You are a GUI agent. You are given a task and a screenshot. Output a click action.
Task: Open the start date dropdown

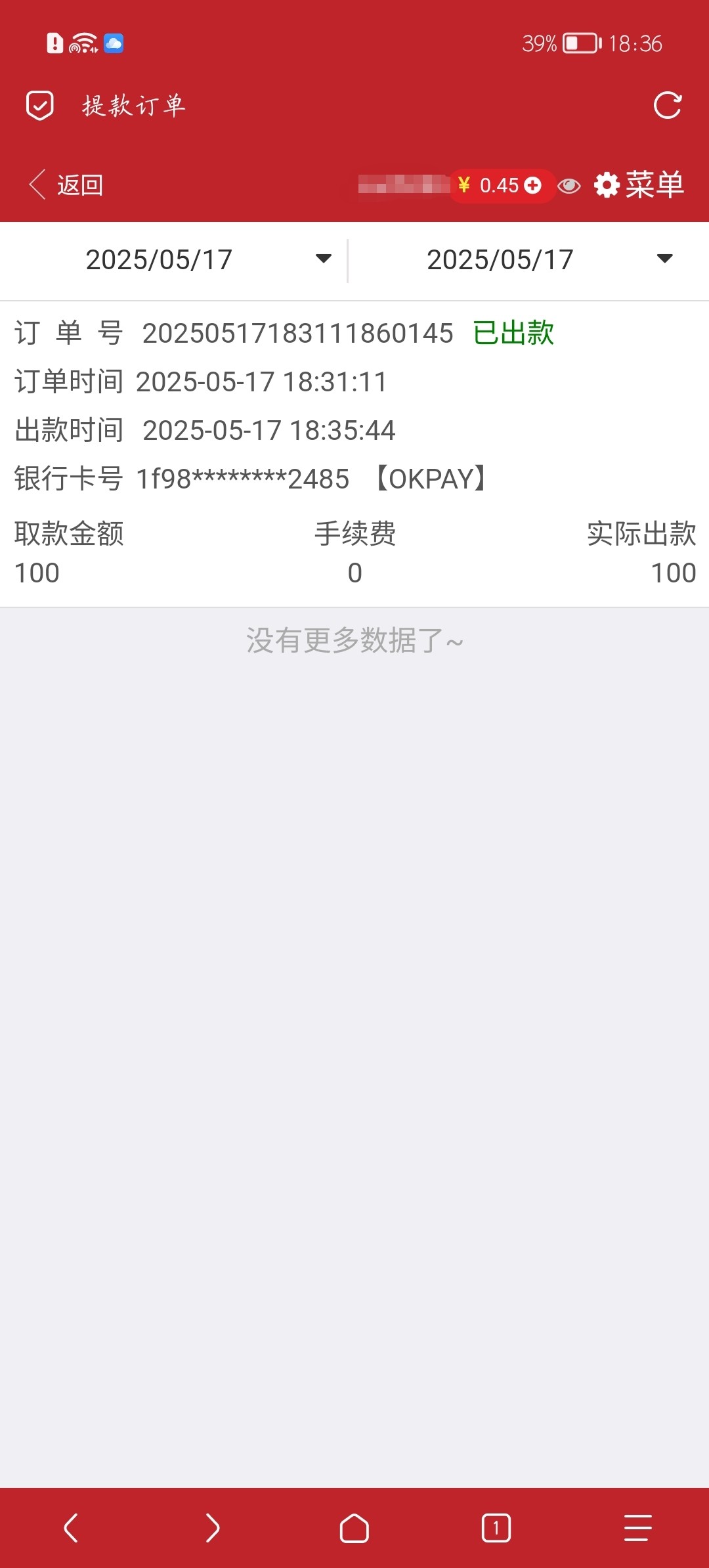174,260
